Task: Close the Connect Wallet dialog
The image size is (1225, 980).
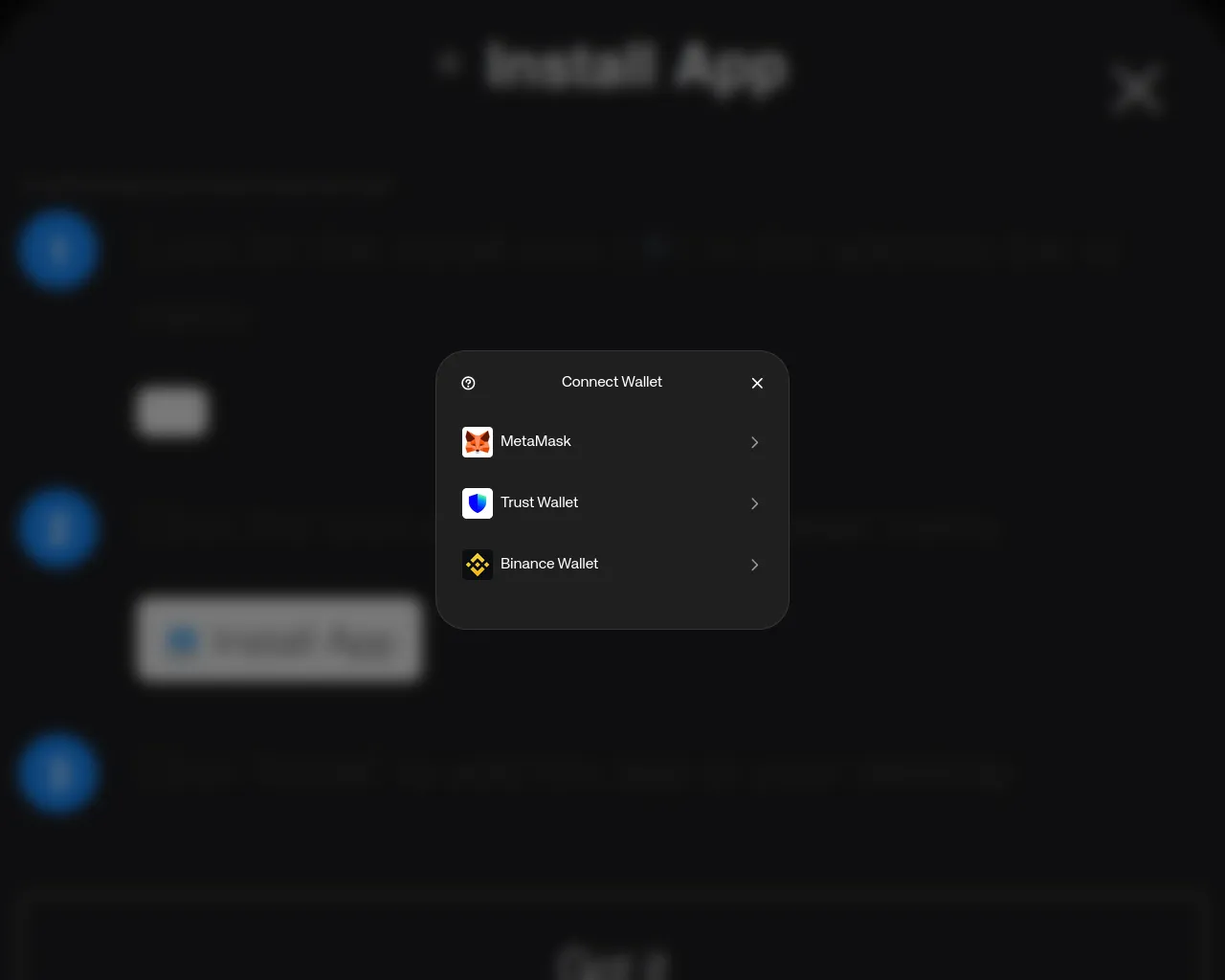Action: pyautogui.click(x=757, y=383)
